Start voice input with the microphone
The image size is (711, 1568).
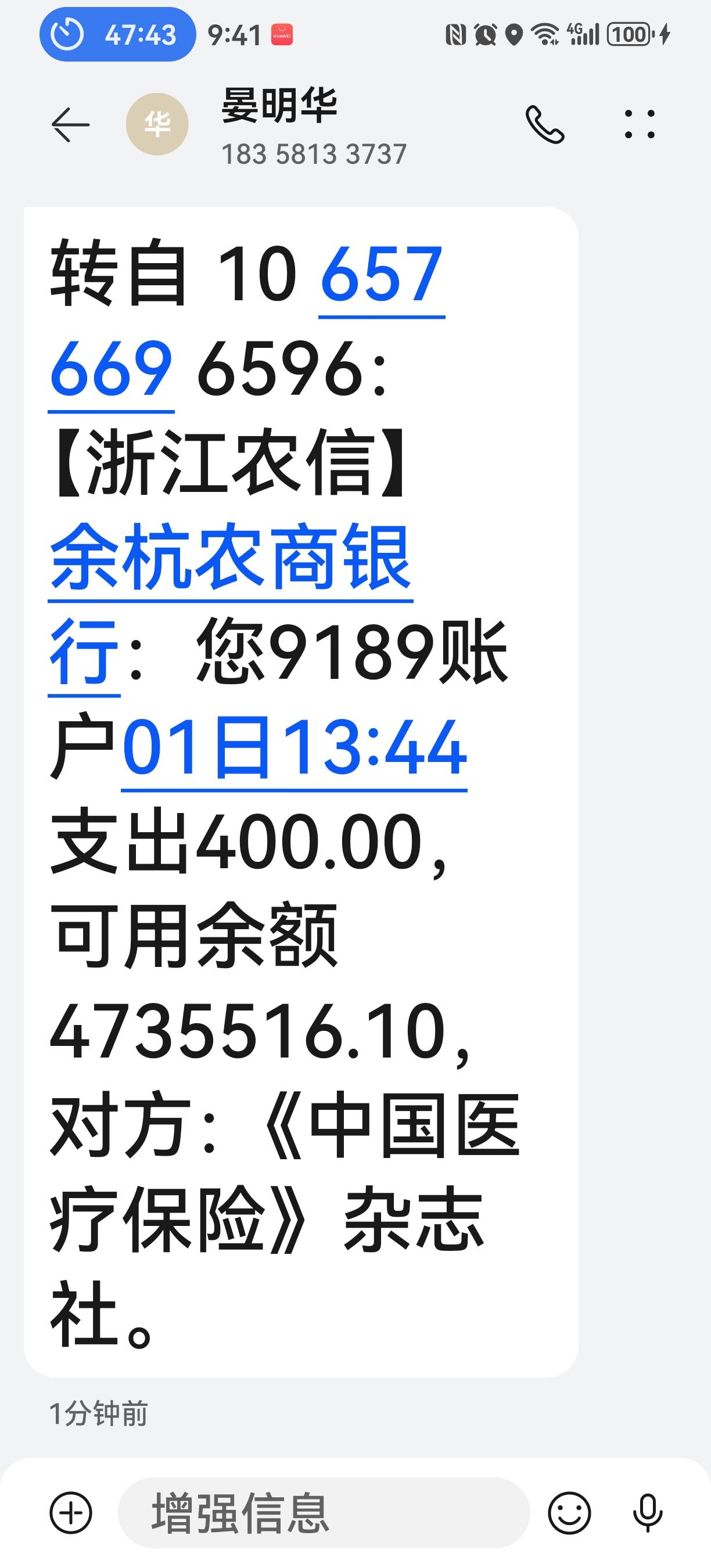648,1513
